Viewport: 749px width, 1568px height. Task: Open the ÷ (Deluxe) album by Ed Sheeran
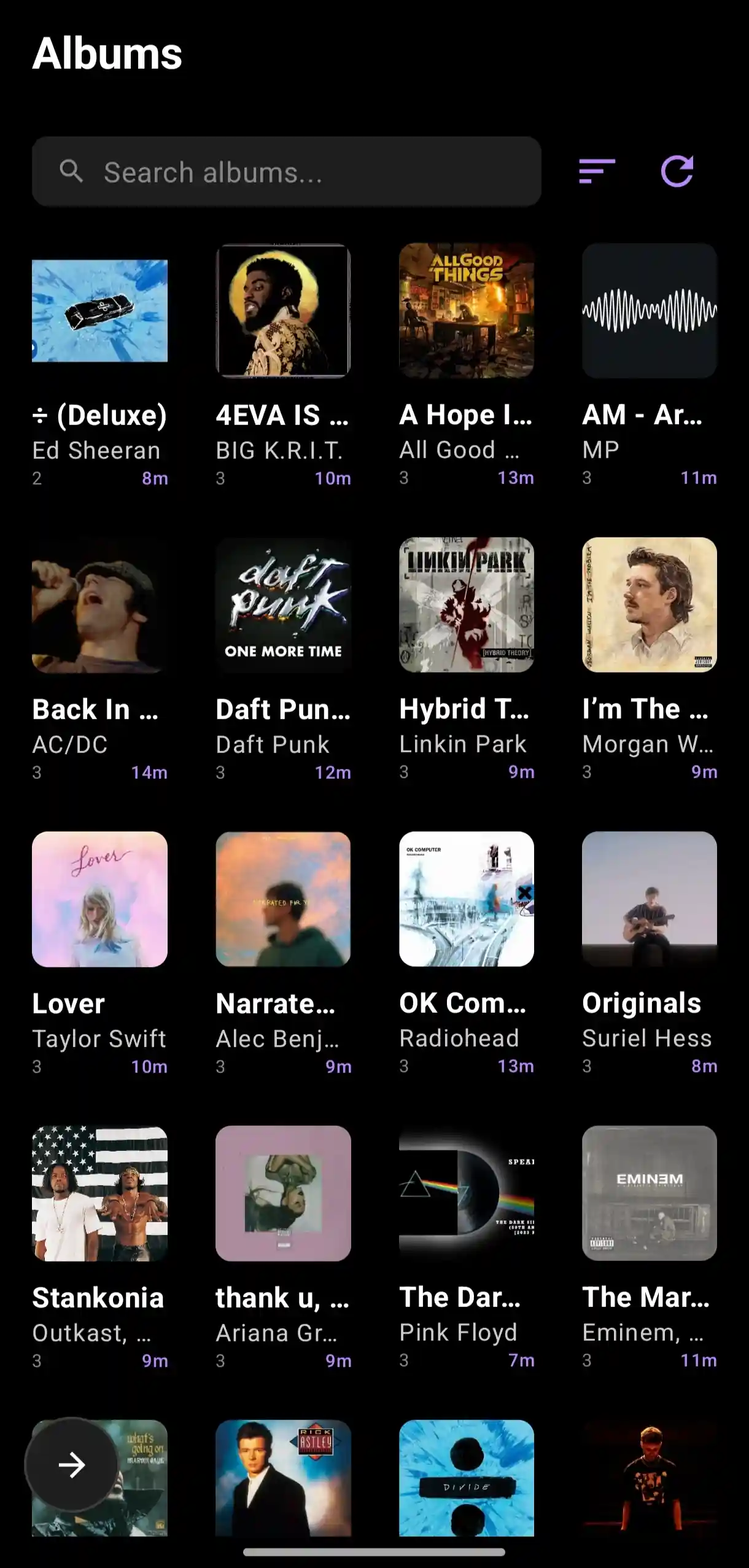tap(99, 311)
